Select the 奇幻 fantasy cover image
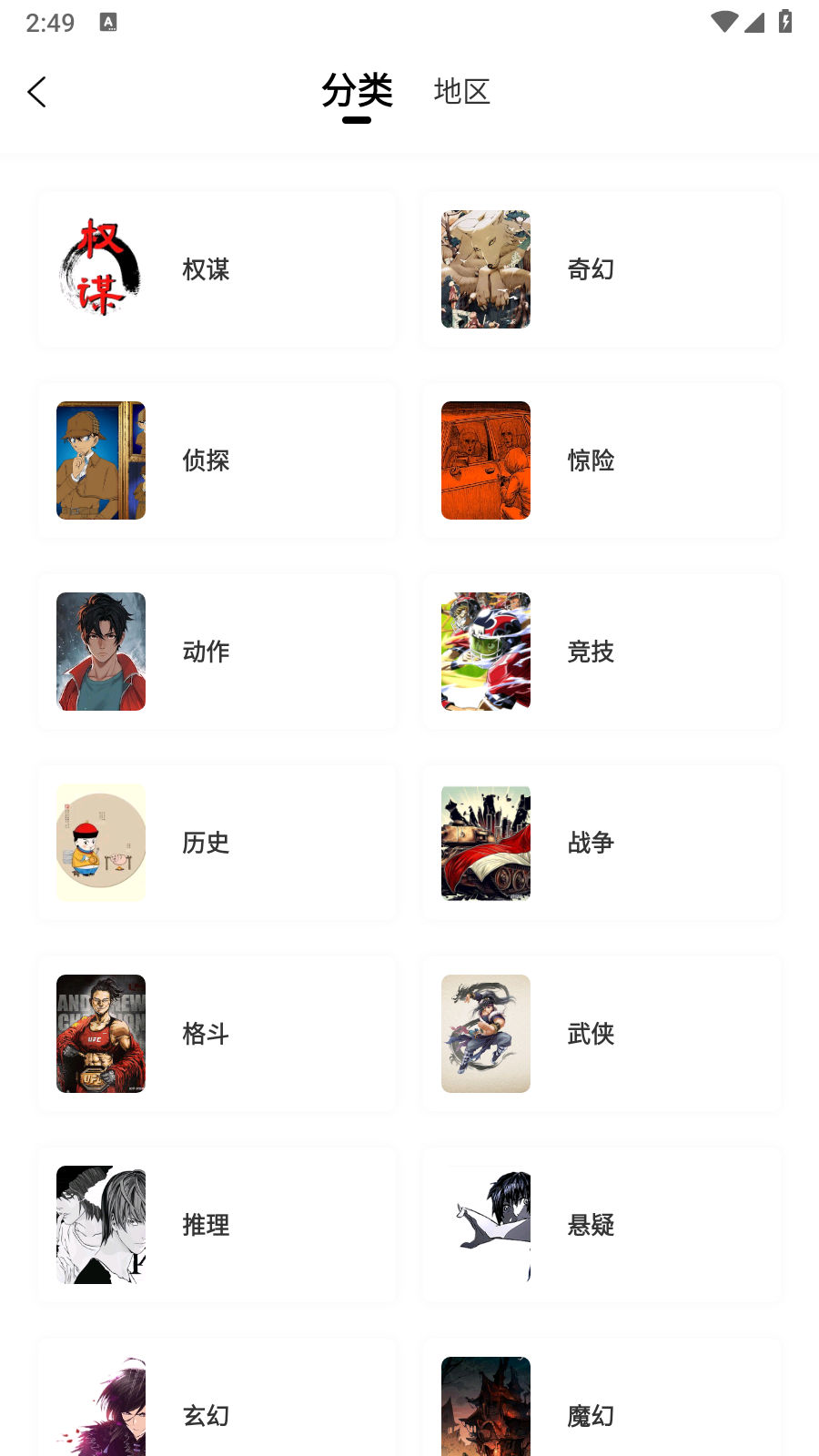819x1456 pixels. (485, 269)
